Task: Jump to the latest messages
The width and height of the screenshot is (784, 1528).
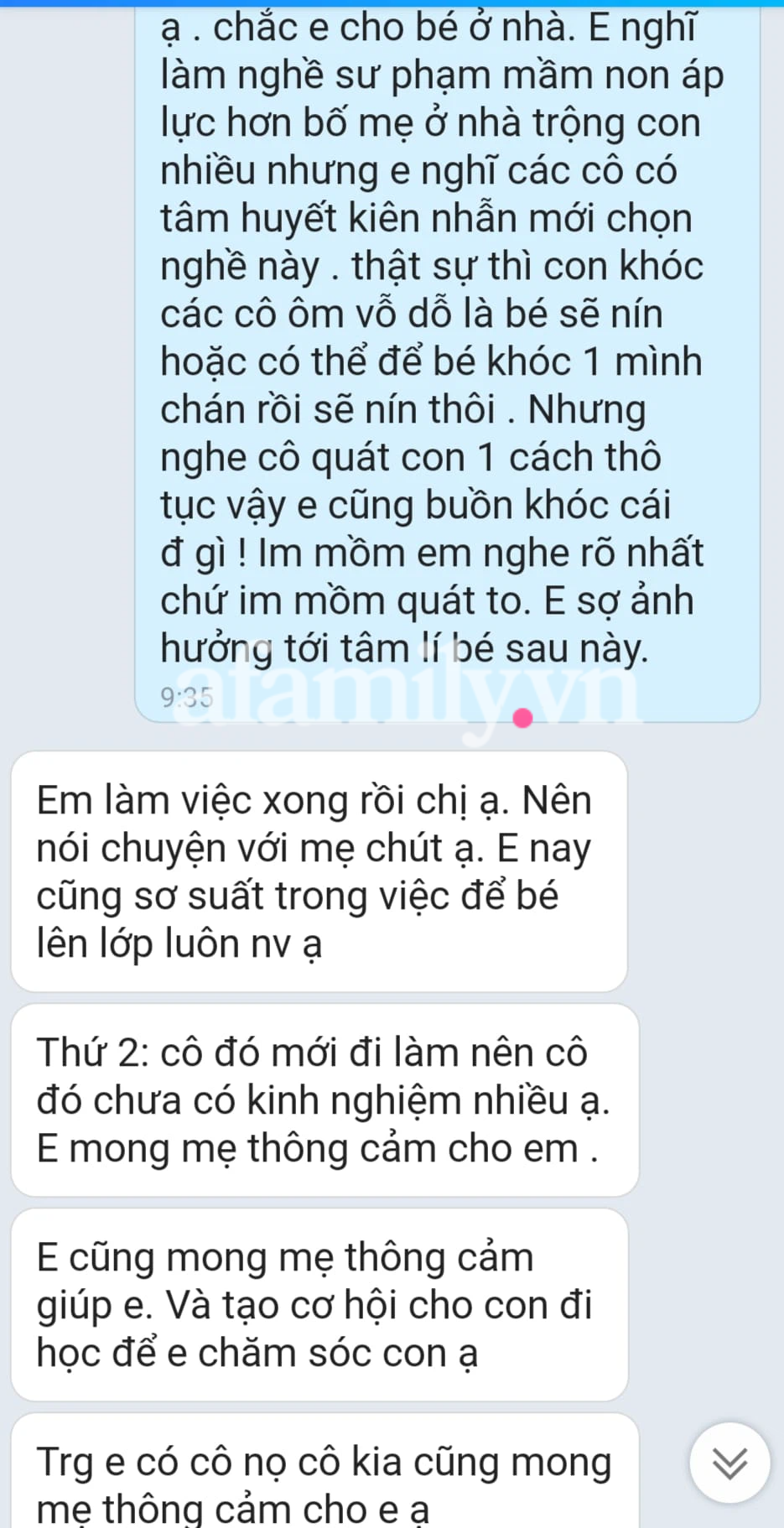Action: 729,1463
